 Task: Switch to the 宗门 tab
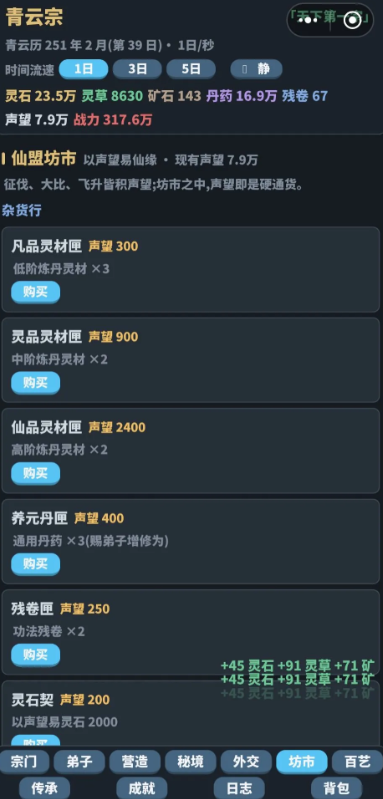24,762
